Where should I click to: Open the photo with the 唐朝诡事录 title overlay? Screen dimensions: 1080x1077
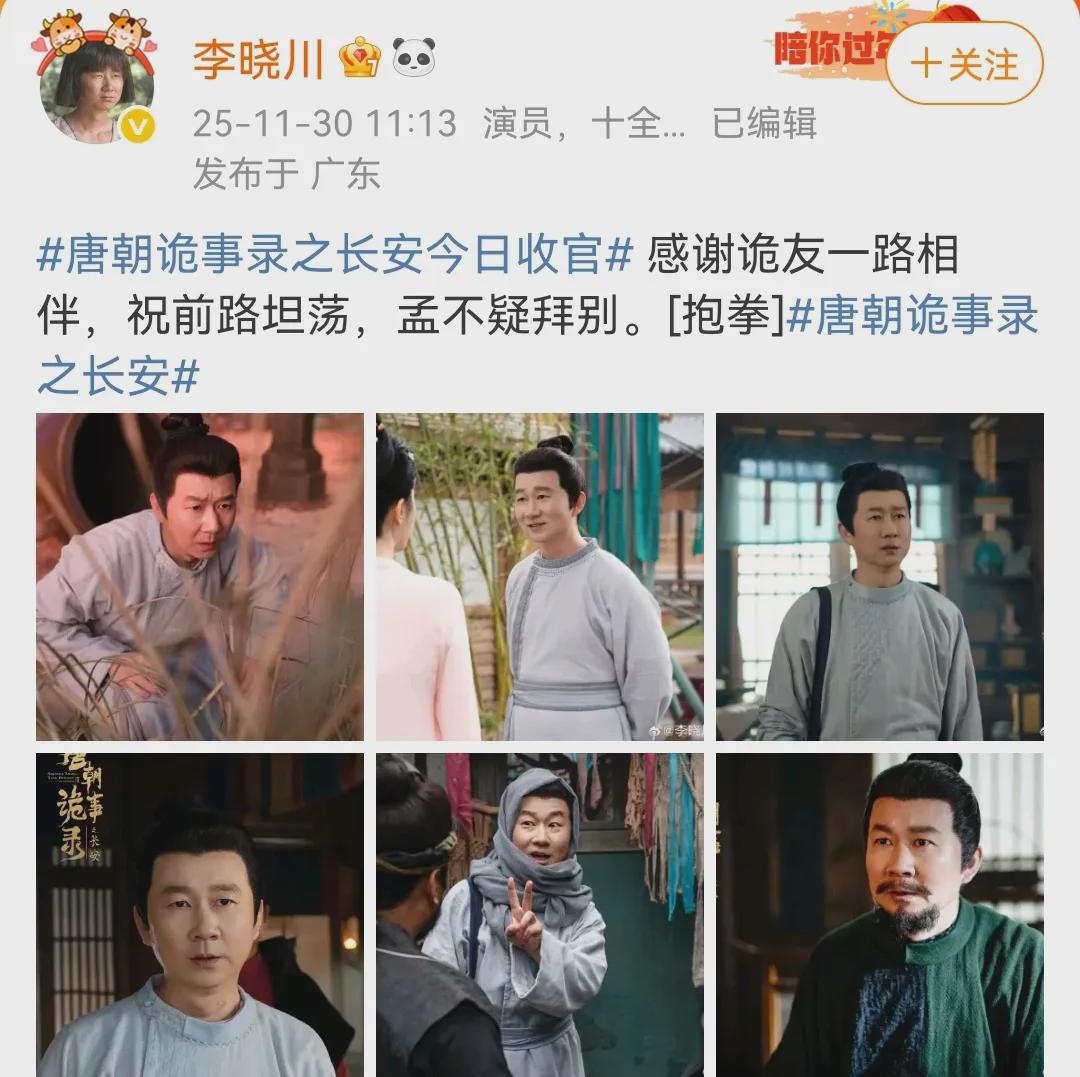200,915
